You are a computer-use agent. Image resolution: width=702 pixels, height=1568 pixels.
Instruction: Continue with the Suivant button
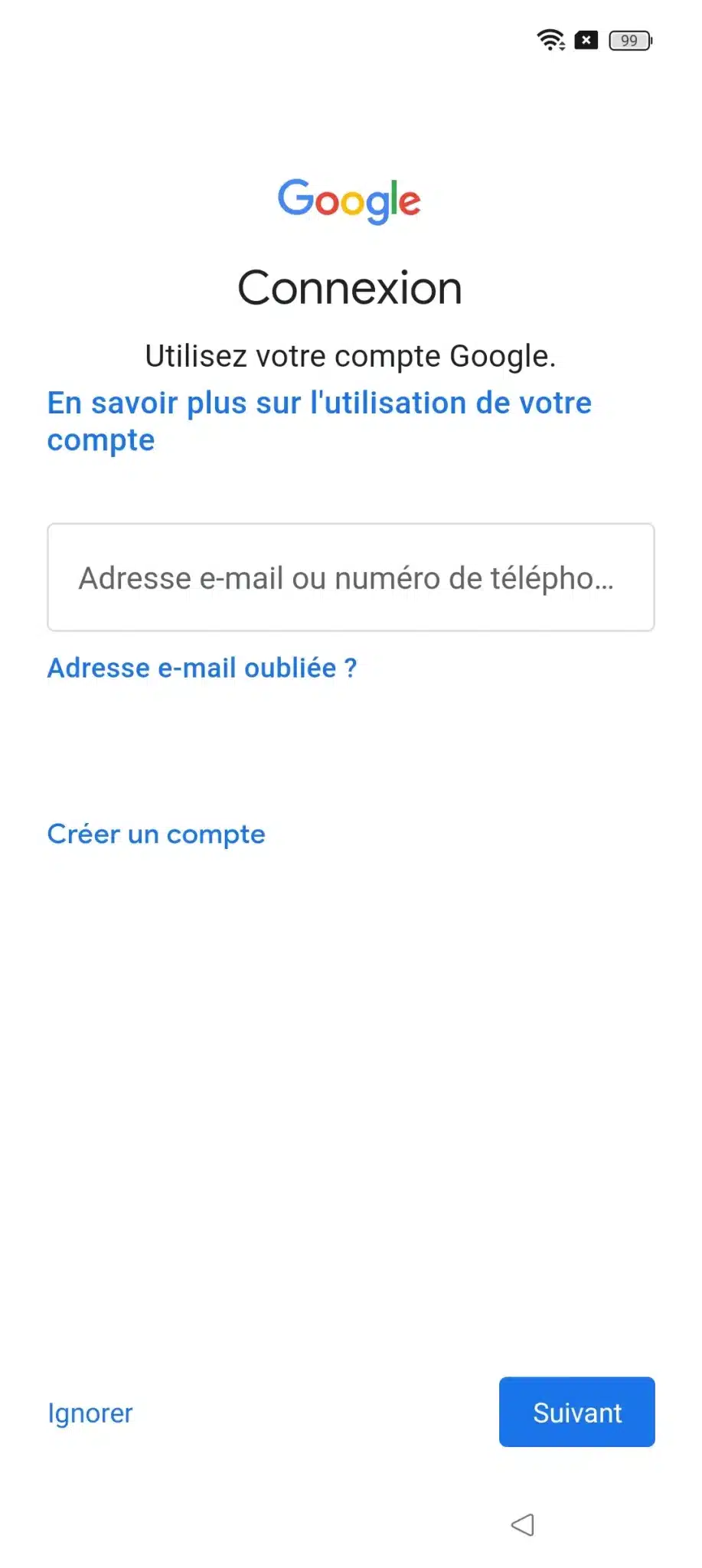pyautogui.click(x=577, y=1412)
